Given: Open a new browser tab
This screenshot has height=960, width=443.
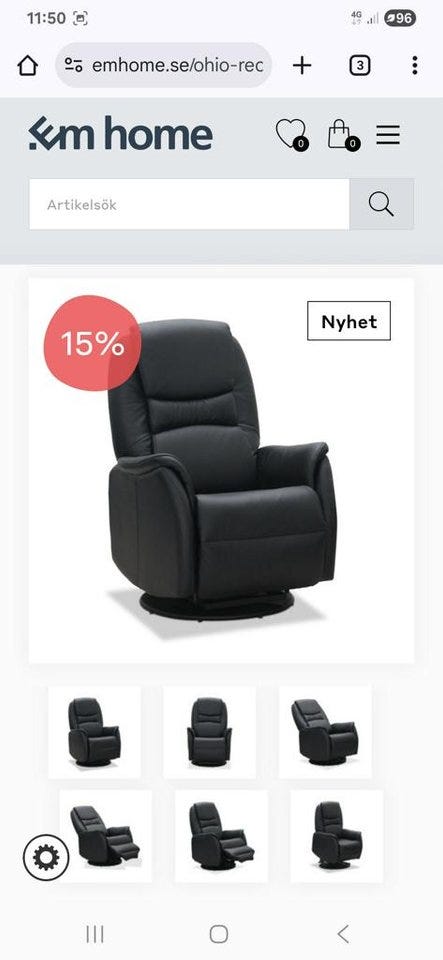Looking at the screenshot, I should [x=302, y=66].
